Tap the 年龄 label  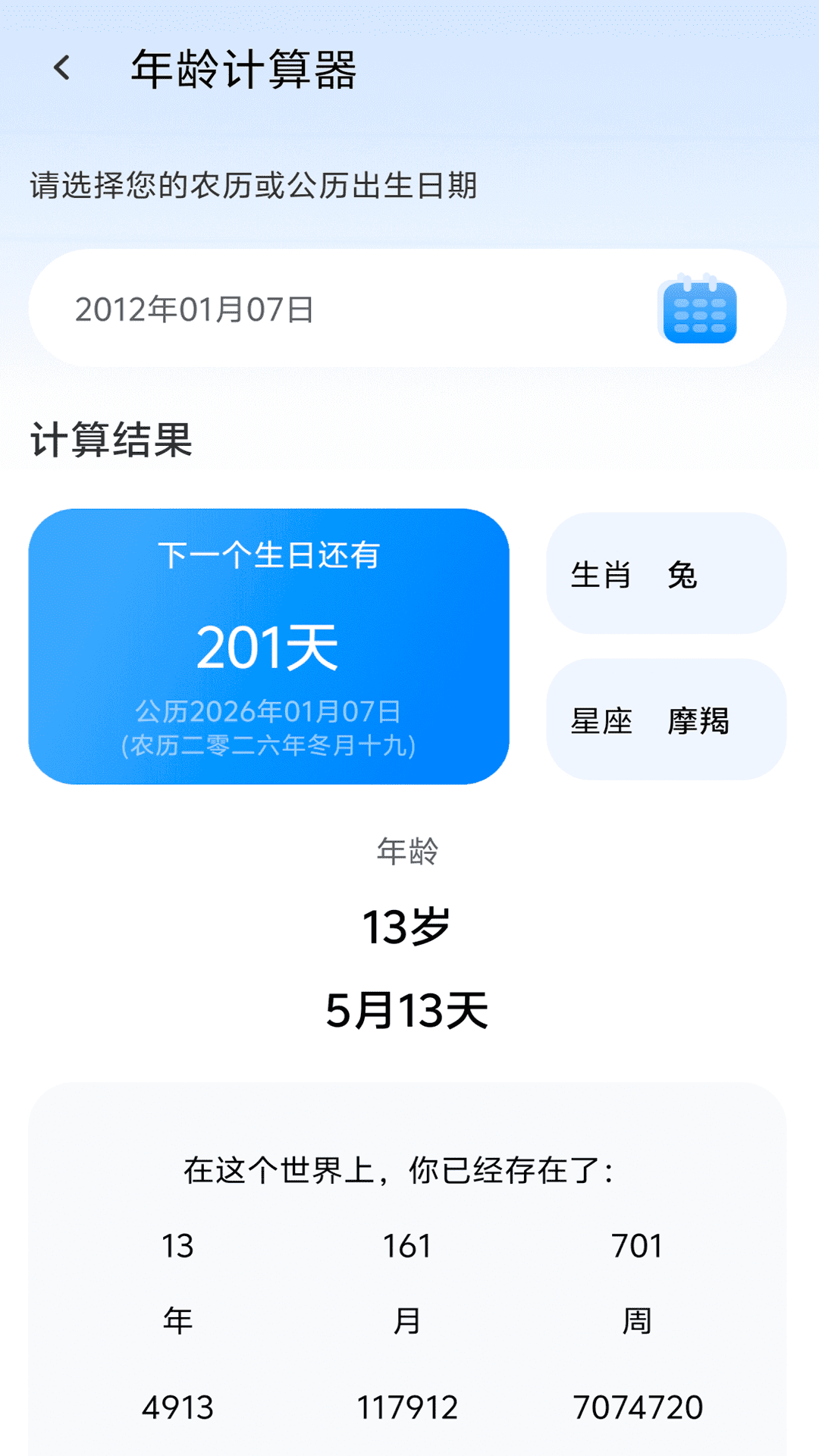(409, 851)
